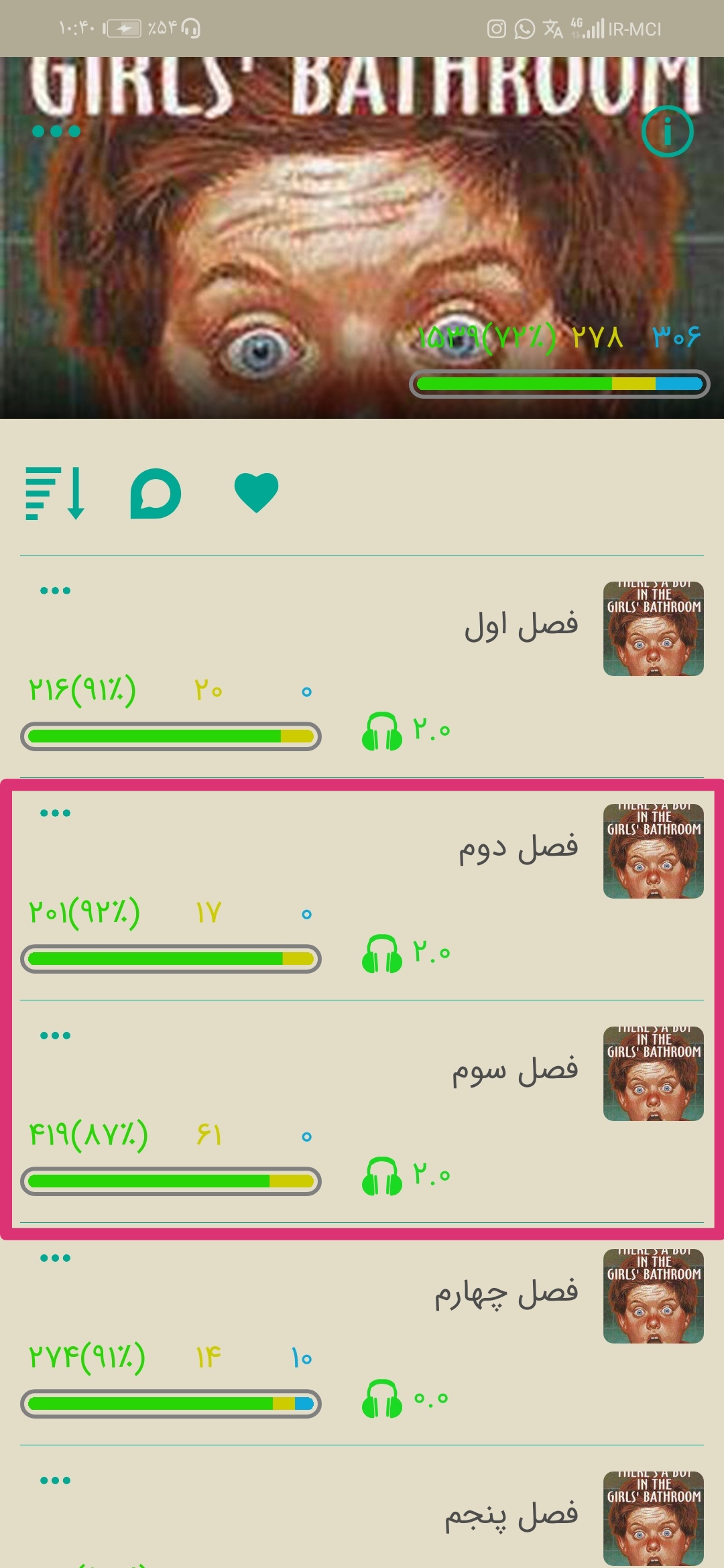Tap the headphones icon for فصل اول
This screenshot has height=1568, width=724.
pyautogui.click(x=381, y=731)
